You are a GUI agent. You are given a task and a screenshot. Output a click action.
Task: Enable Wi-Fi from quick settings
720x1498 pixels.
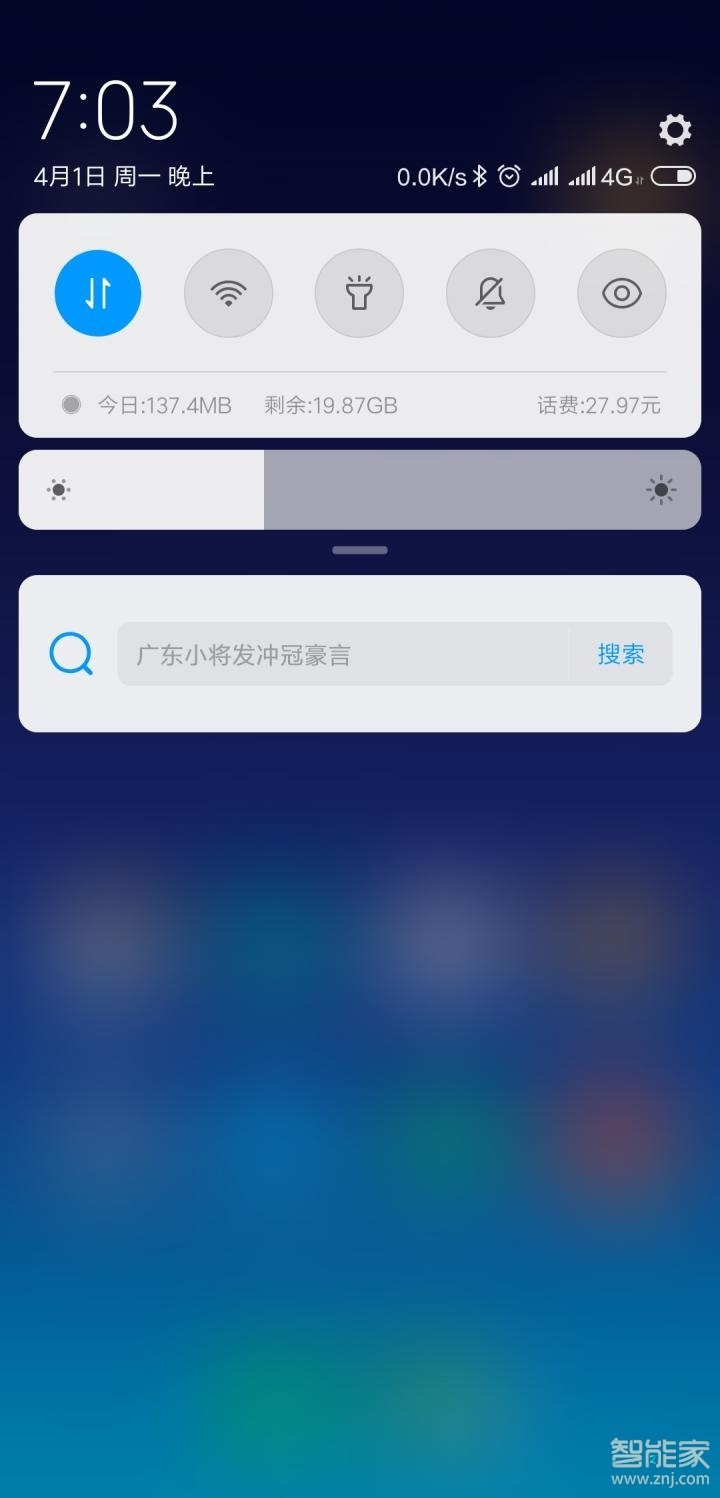(228, 292)
